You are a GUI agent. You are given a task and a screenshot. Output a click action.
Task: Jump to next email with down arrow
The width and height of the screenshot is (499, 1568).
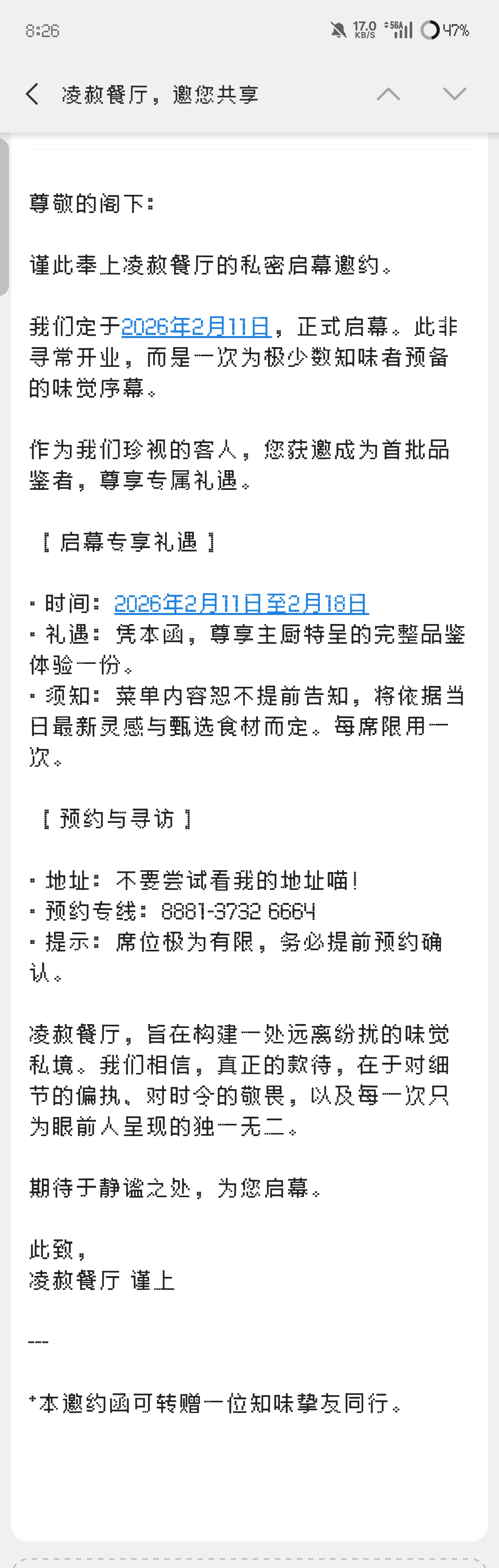(x=454, y=94)
